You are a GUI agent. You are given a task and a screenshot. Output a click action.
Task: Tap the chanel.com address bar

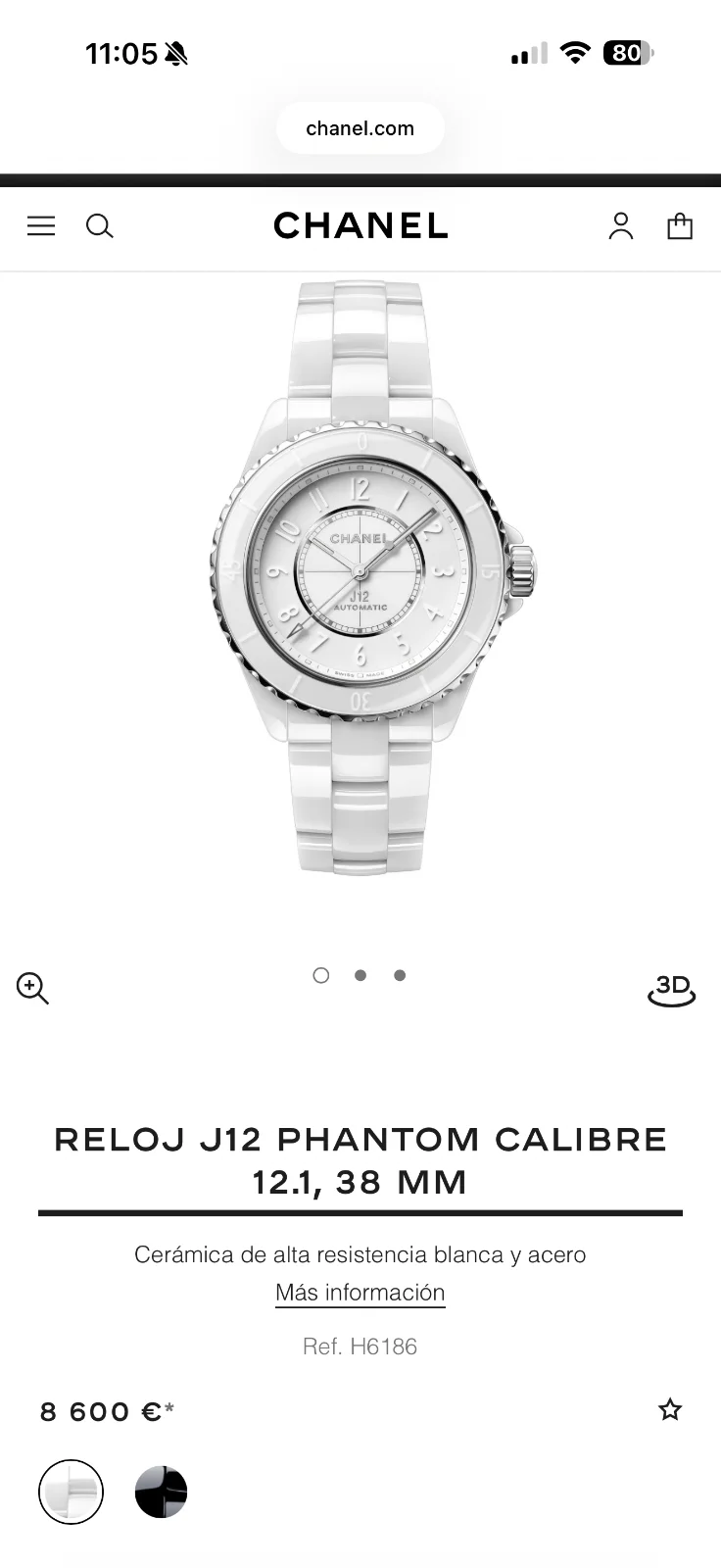(360, 128)
